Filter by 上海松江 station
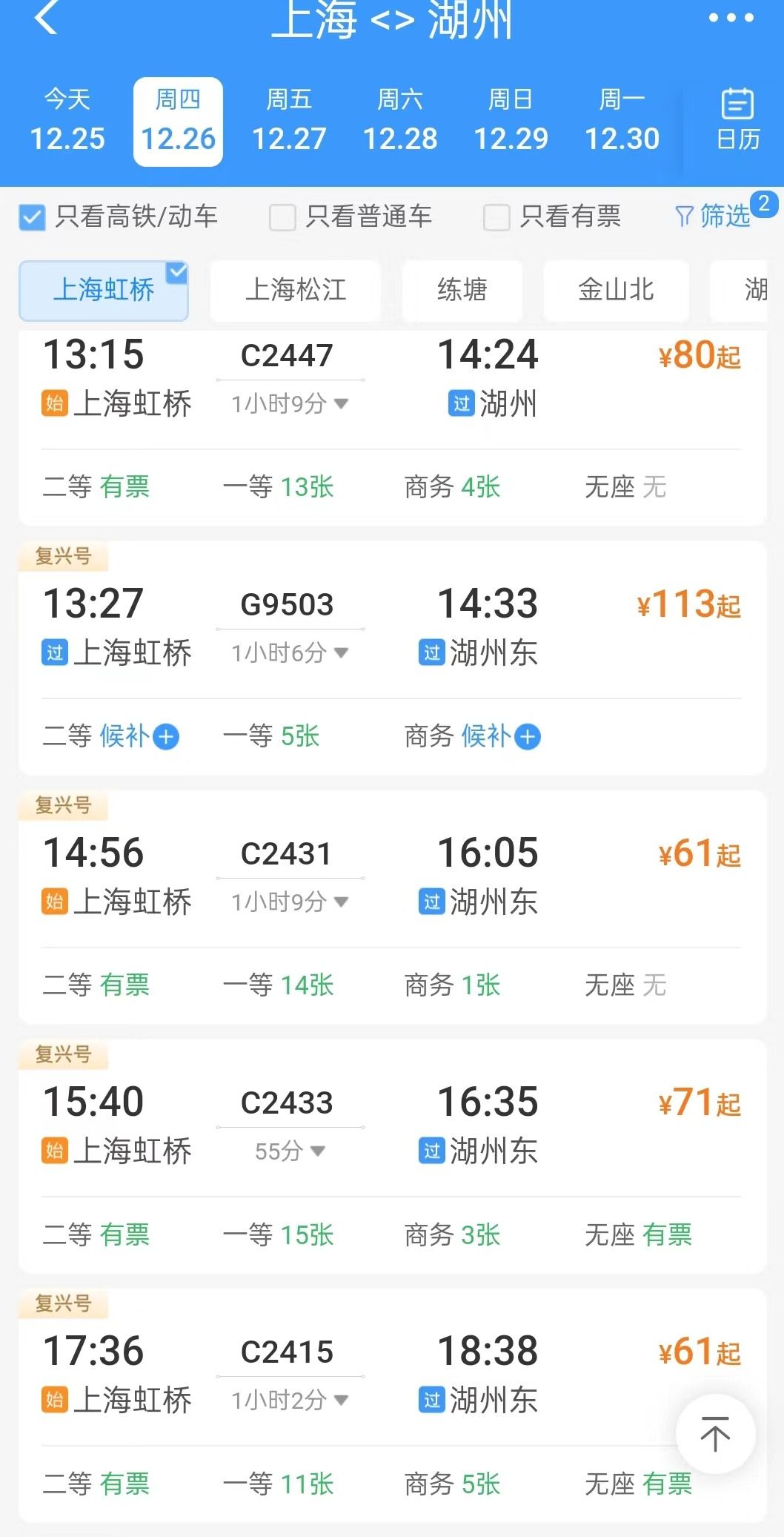 pyautogui.click(x=295, y=290)
